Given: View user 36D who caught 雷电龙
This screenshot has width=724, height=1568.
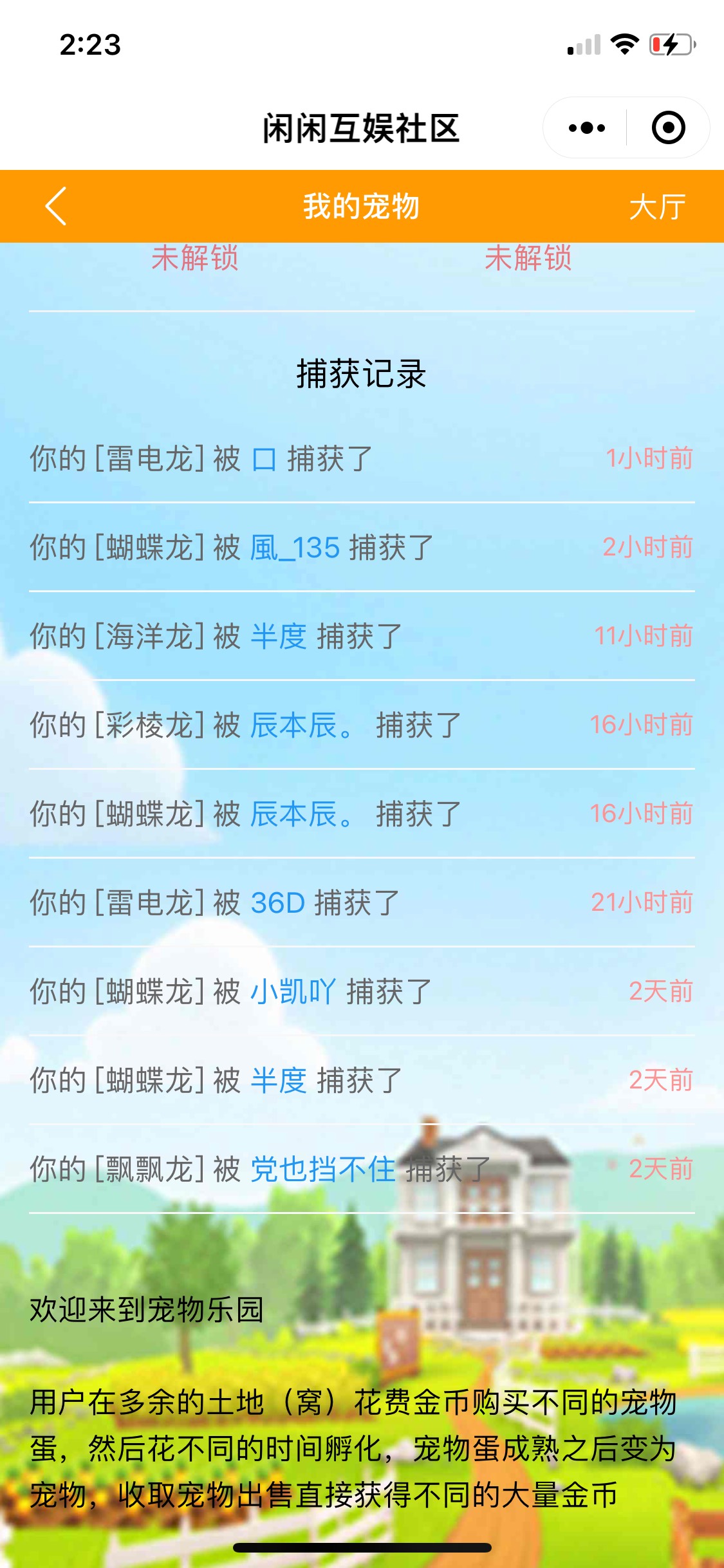Looking at the screenshot, I should [277, 903].
